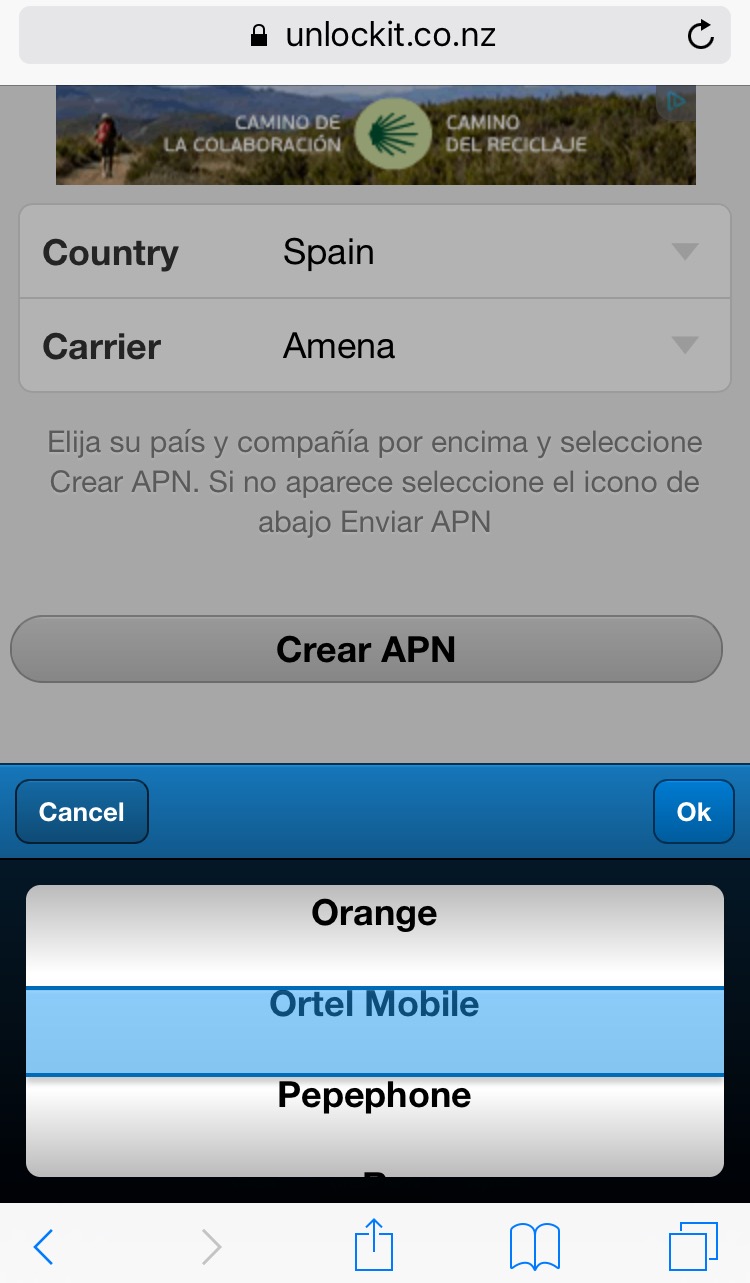This screenshot has width=750, height=1283.
Task: Pick Pepephone from the carrier list
Action: (374, 1097)
